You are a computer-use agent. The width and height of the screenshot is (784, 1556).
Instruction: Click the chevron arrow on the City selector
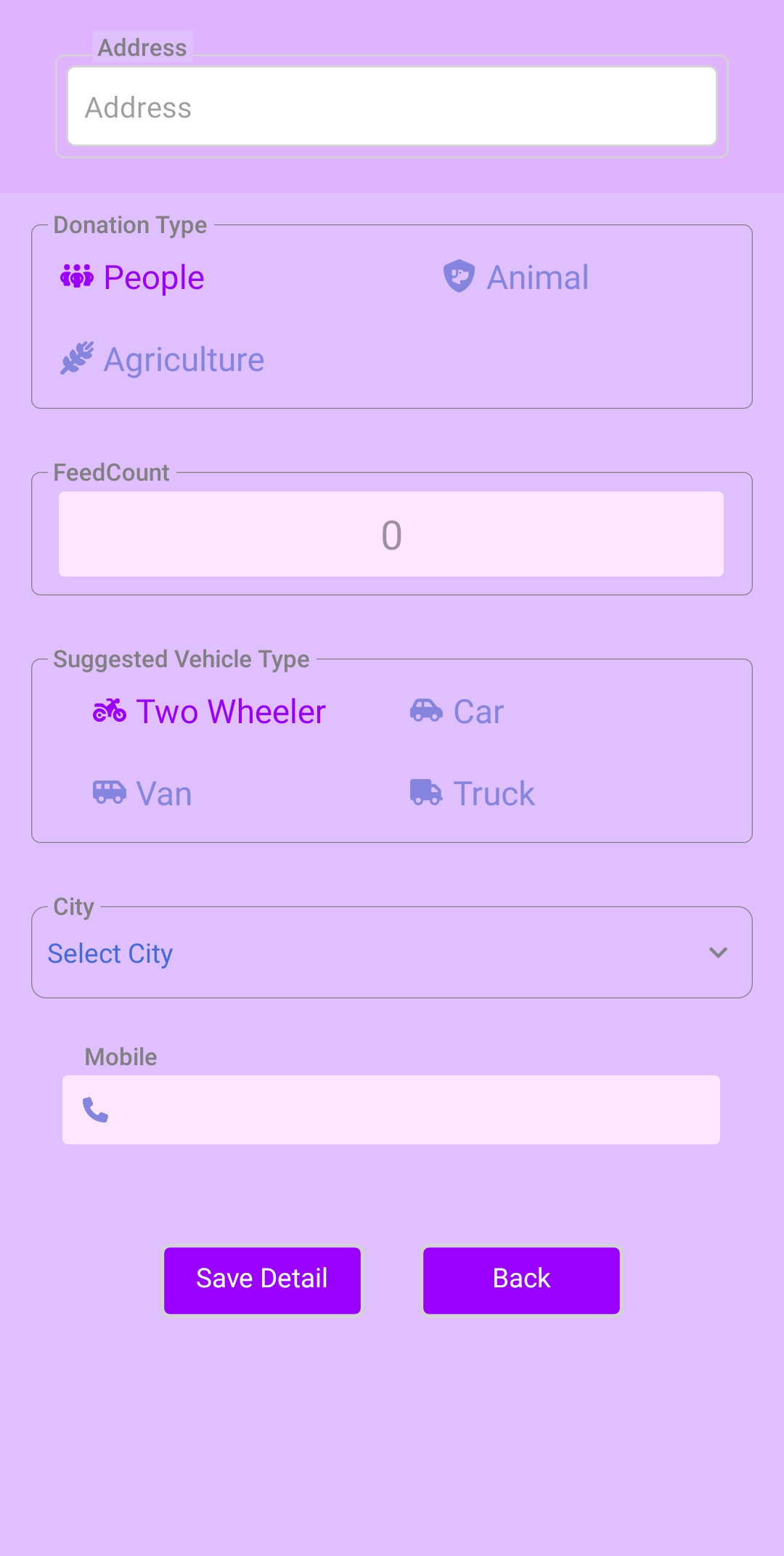[718, 952]
